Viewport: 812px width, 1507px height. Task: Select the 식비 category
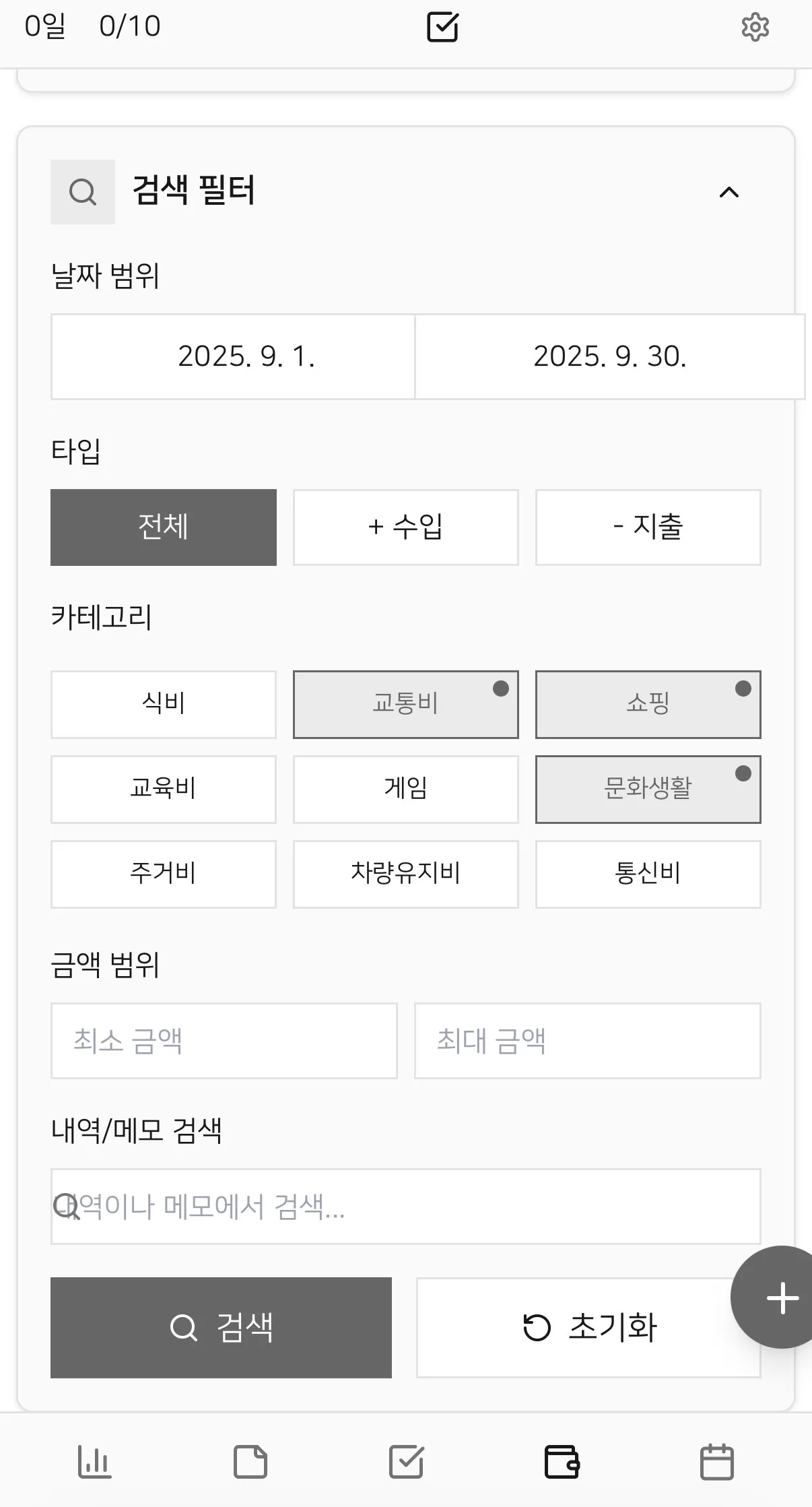[x=164, y=704]
